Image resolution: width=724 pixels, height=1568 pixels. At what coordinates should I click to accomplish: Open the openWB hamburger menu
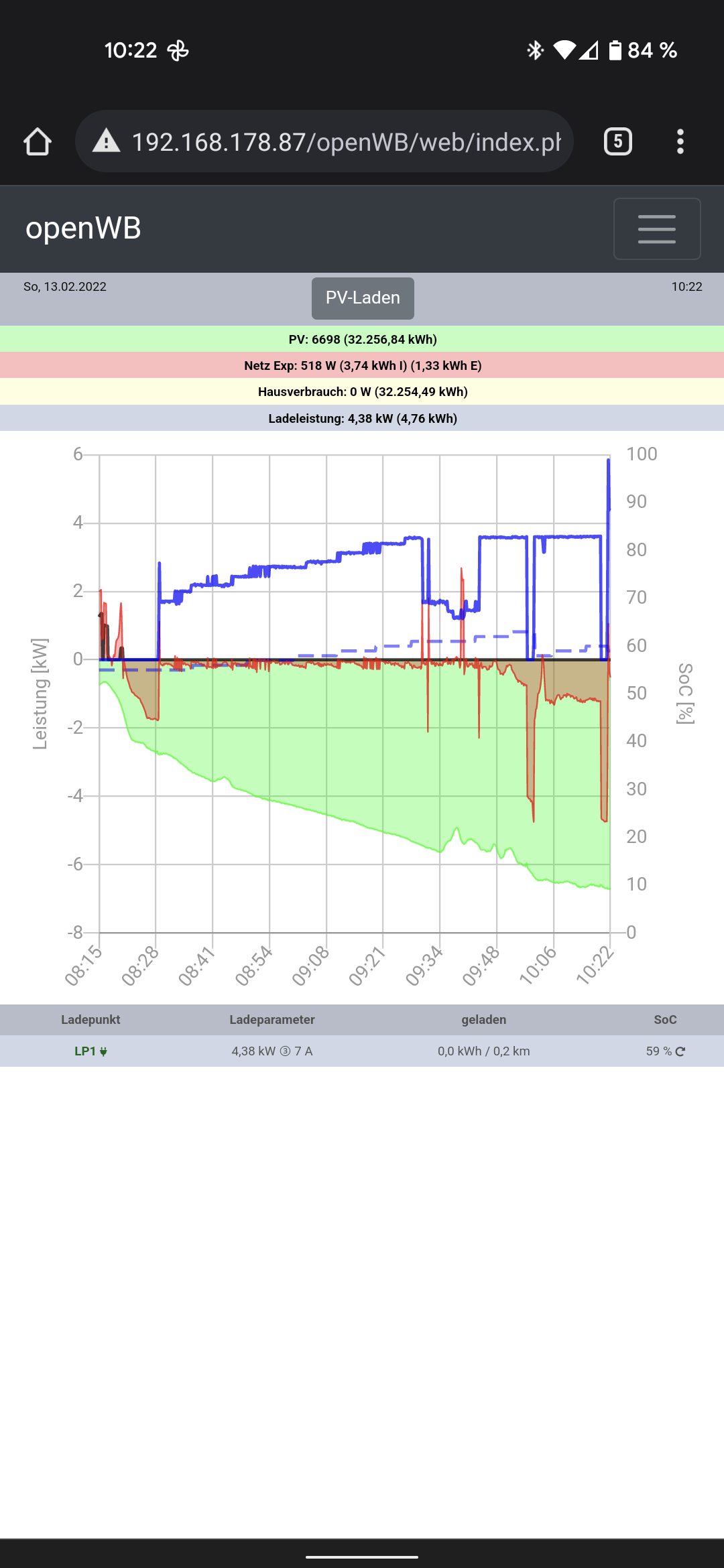[656, 228]
